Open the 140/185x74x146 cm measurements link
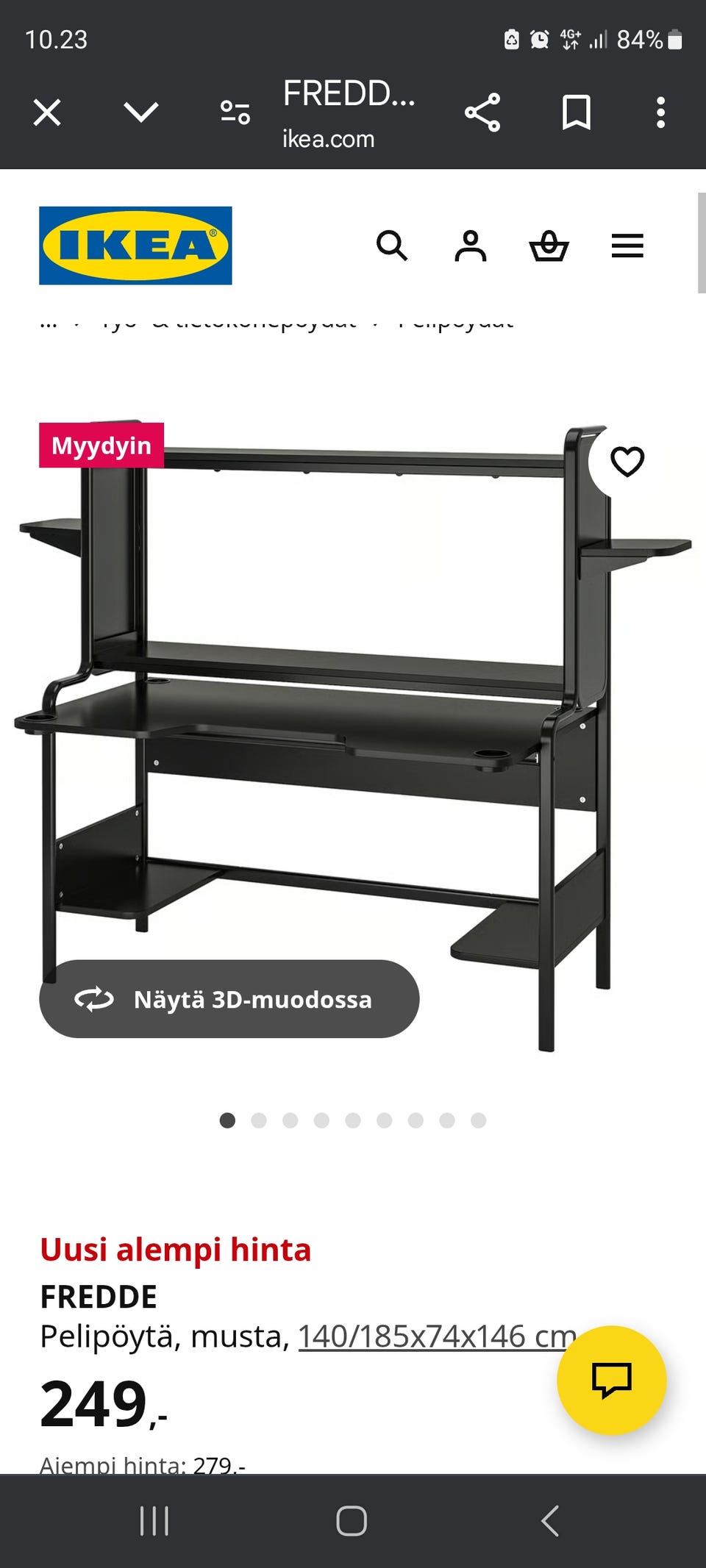Viewport: 706px width, 1568px height. click(437, 1336)
